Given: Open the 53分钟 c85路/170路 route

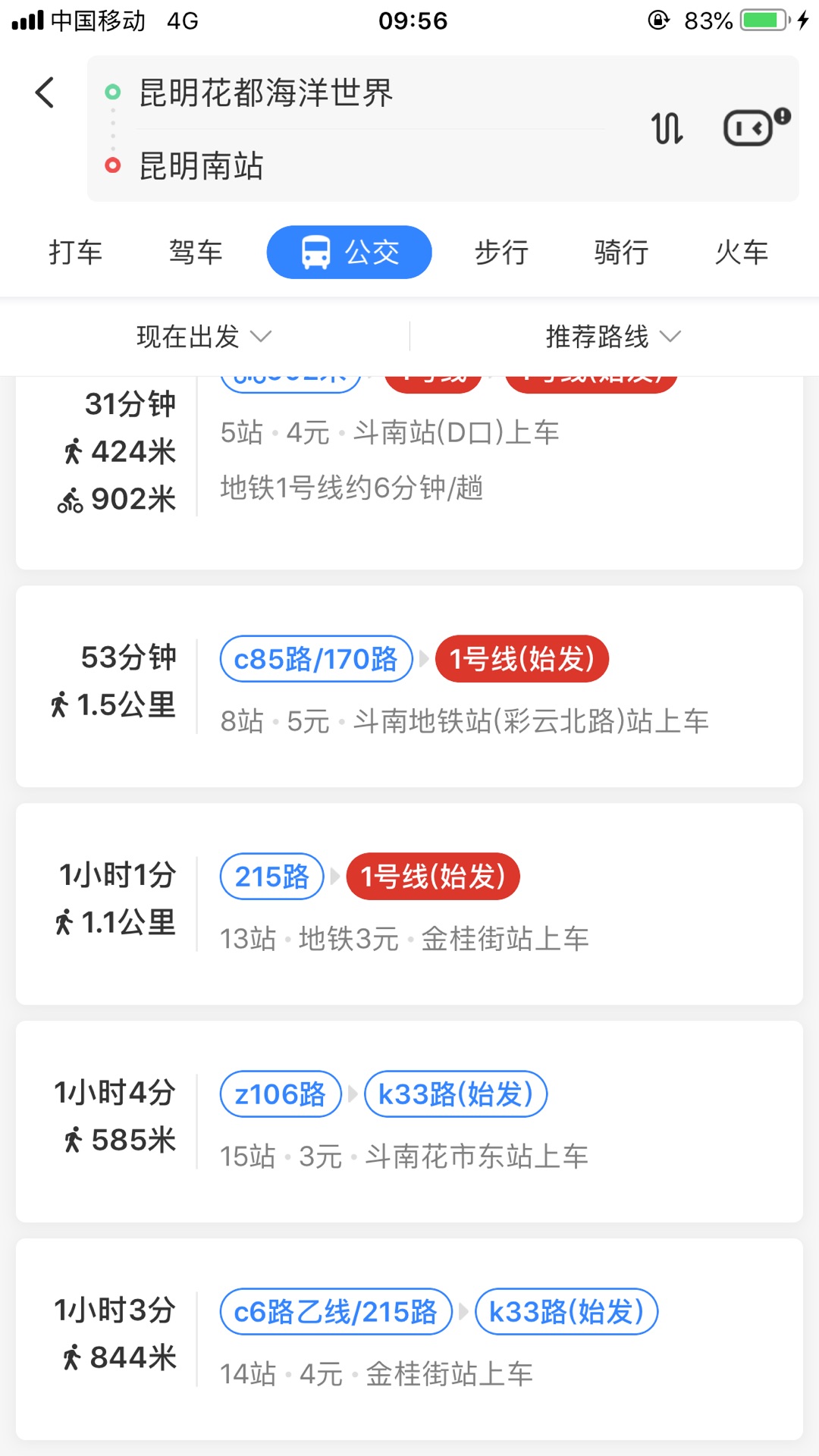Looking at the screenshot, I should coord(409,686).
